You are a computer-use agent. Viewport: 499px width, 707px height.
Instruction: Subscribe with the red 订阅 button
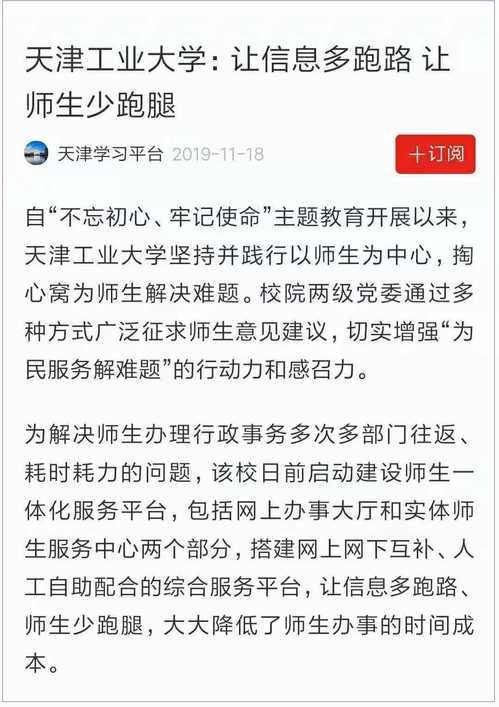click(435, 154)
